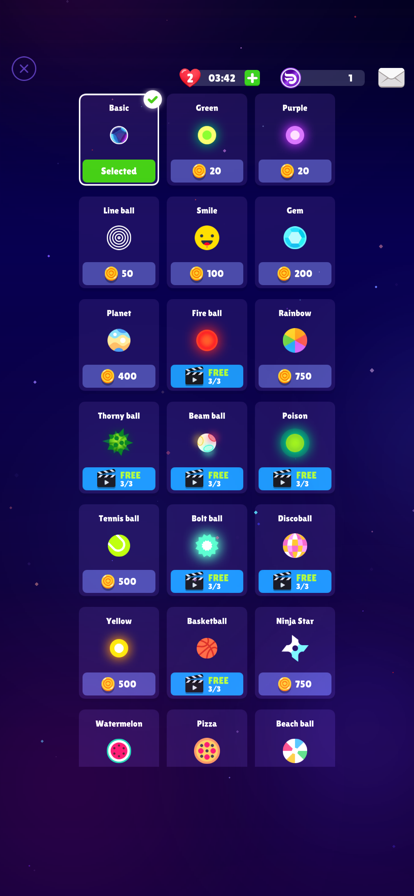The width and height of the screenshot is (414, 896).
Task: Purchase the Tennis ball for 500 coins
Action: point(119,581)
